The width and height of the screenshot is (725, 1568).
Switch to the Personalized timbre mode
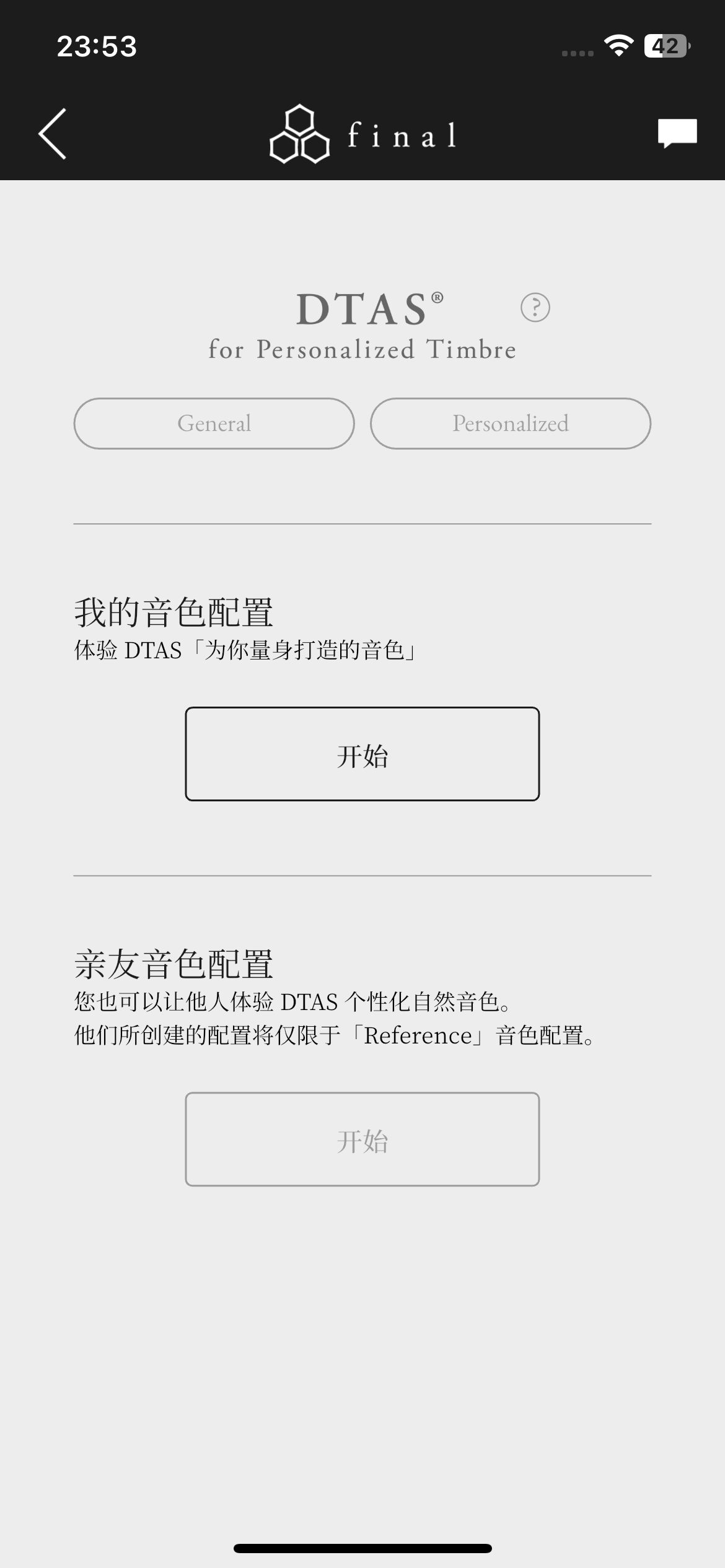(x=511, y=424)
